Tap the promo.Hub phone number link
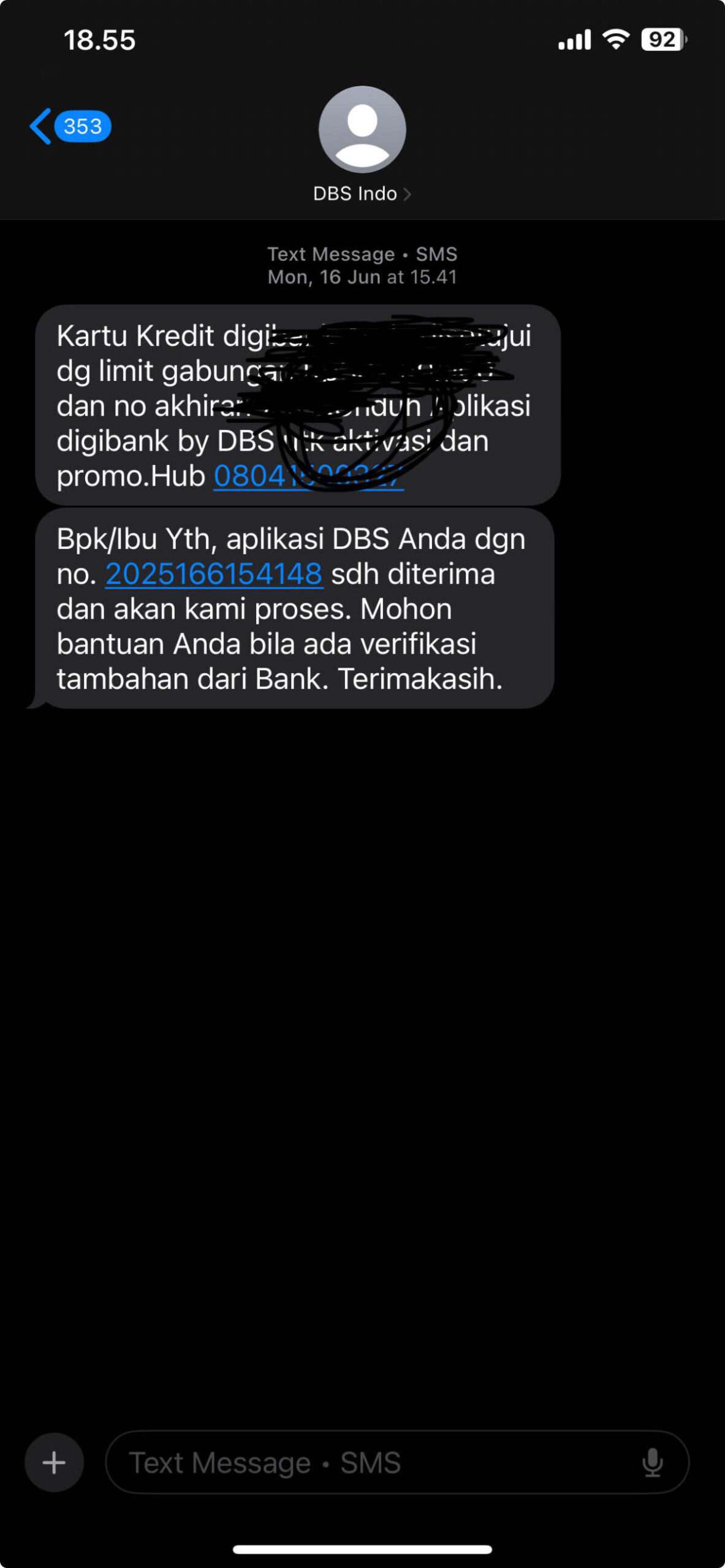The image size is (725, 1568). coord(308,476)
